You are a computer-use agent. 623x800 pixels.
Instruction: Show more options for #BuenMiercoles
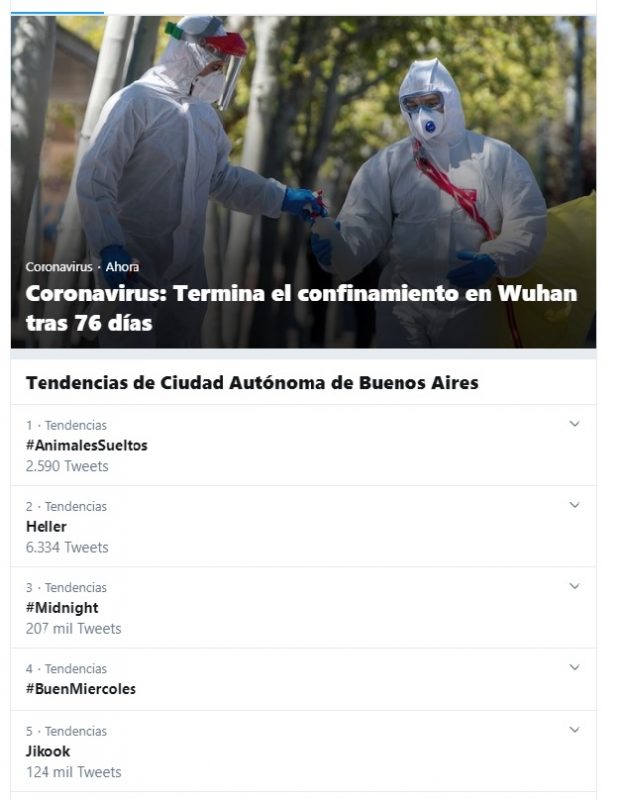click(x=574, y=667)
